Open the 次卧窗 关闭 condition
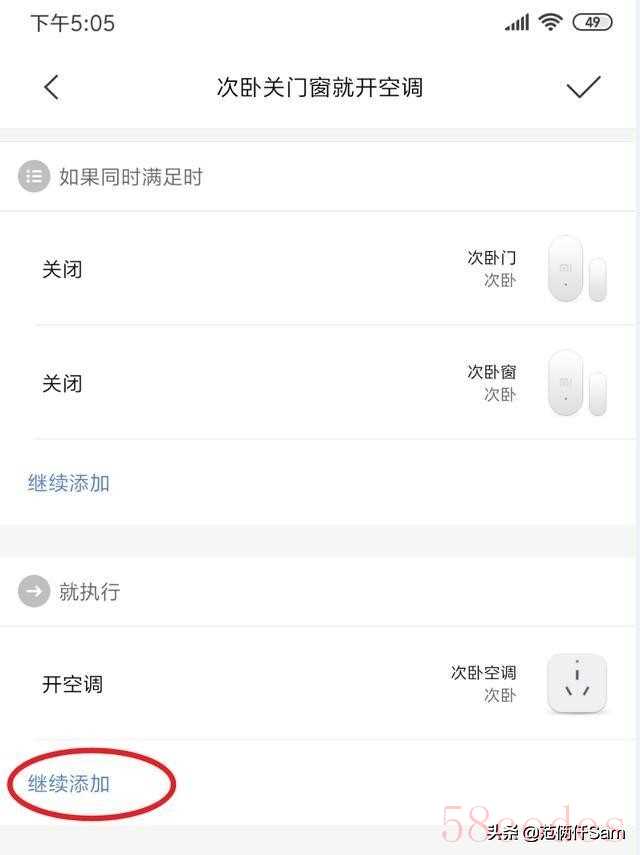 (x=320, y=383)
